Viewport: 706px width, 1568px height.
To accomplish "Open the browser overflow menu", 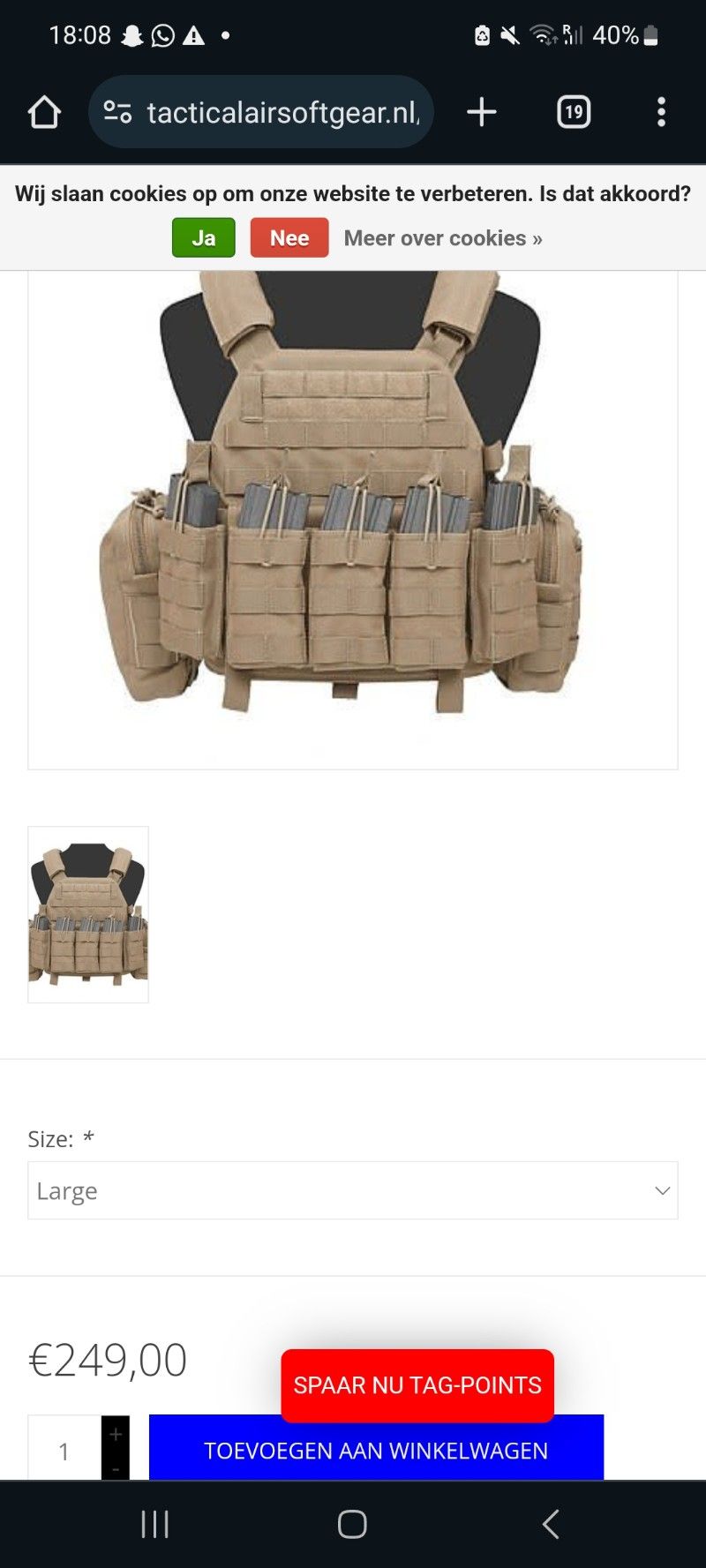I will (661, 112).
